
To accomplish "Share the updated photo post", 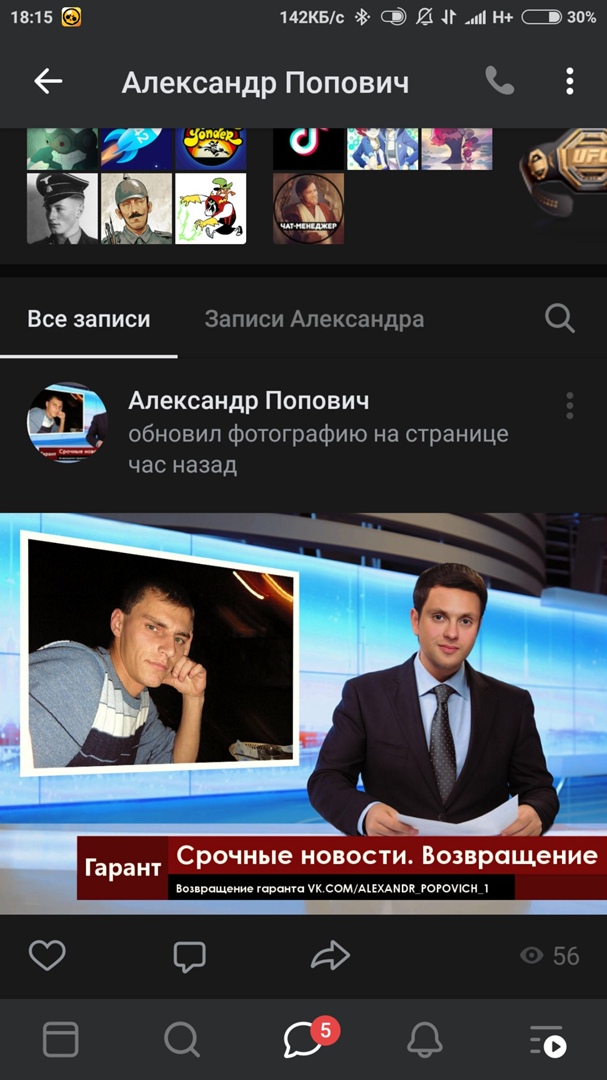I will pos(329,955).
